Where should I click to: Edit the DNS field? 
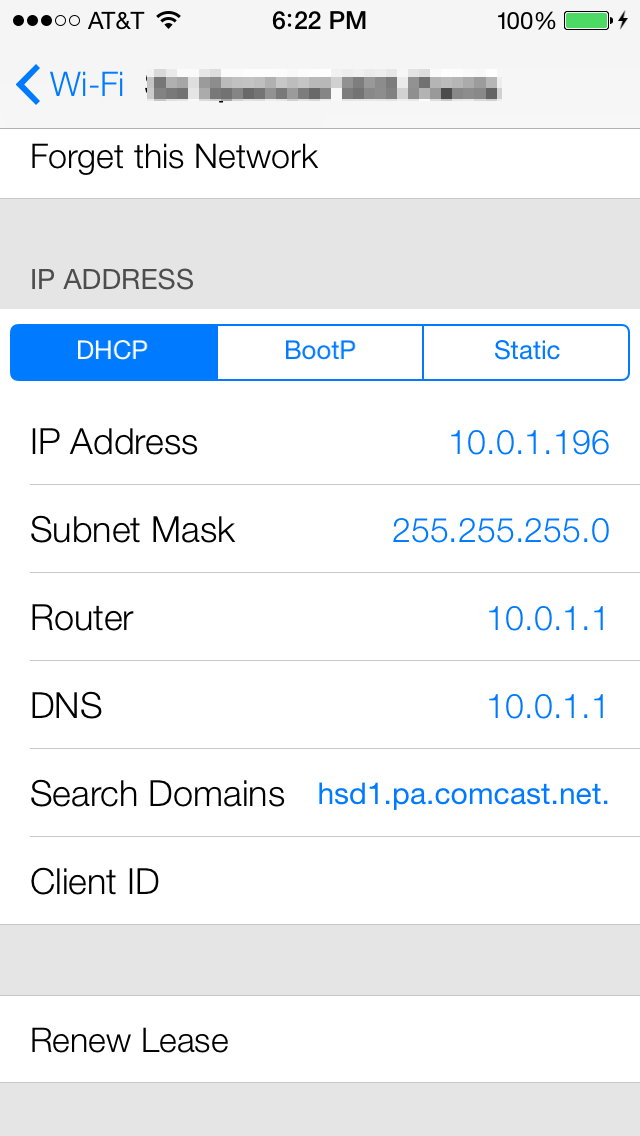point(320,705)
